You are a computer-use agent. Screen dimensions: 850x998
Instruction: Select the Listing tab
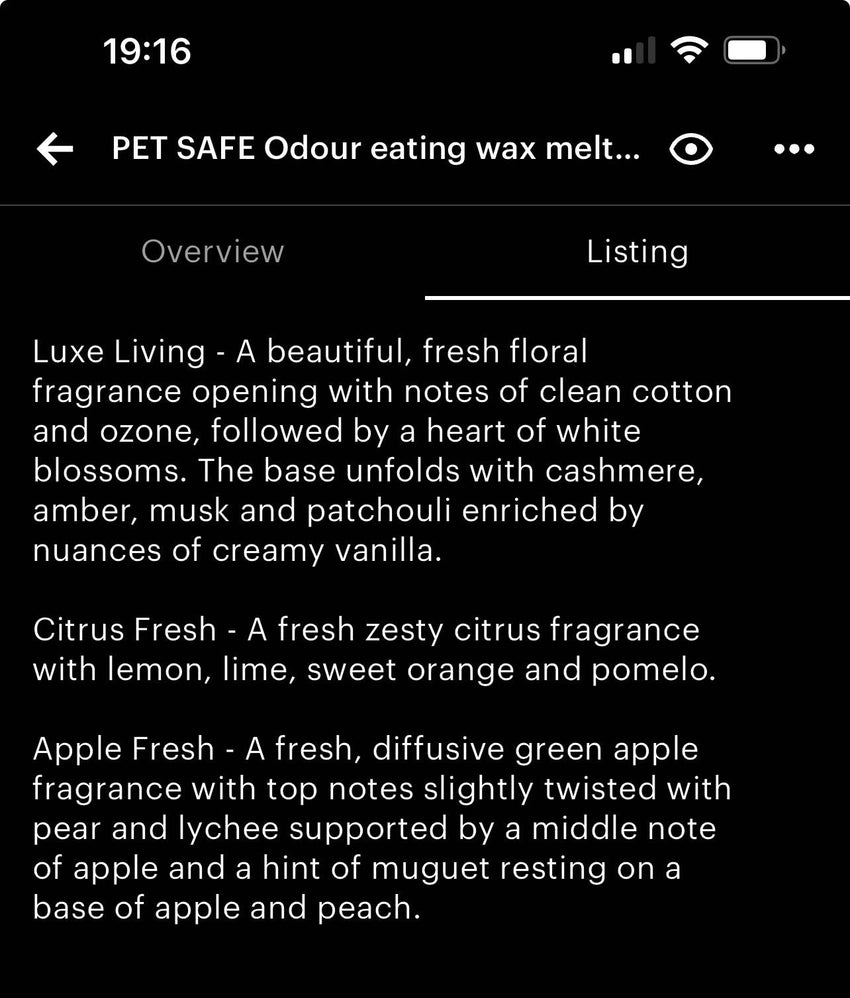(637, 251)
